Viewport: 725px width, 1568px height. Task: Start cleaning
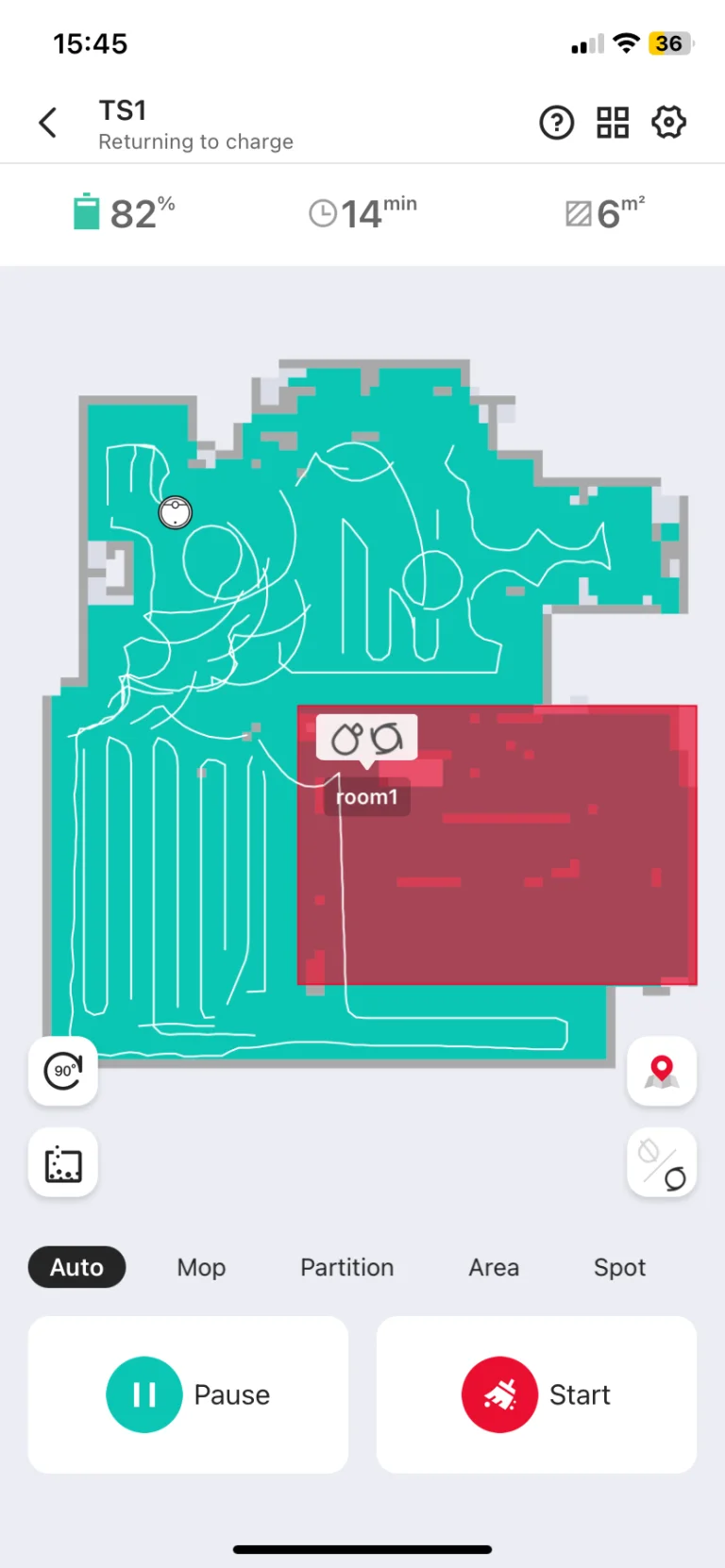pos(536,1394)
